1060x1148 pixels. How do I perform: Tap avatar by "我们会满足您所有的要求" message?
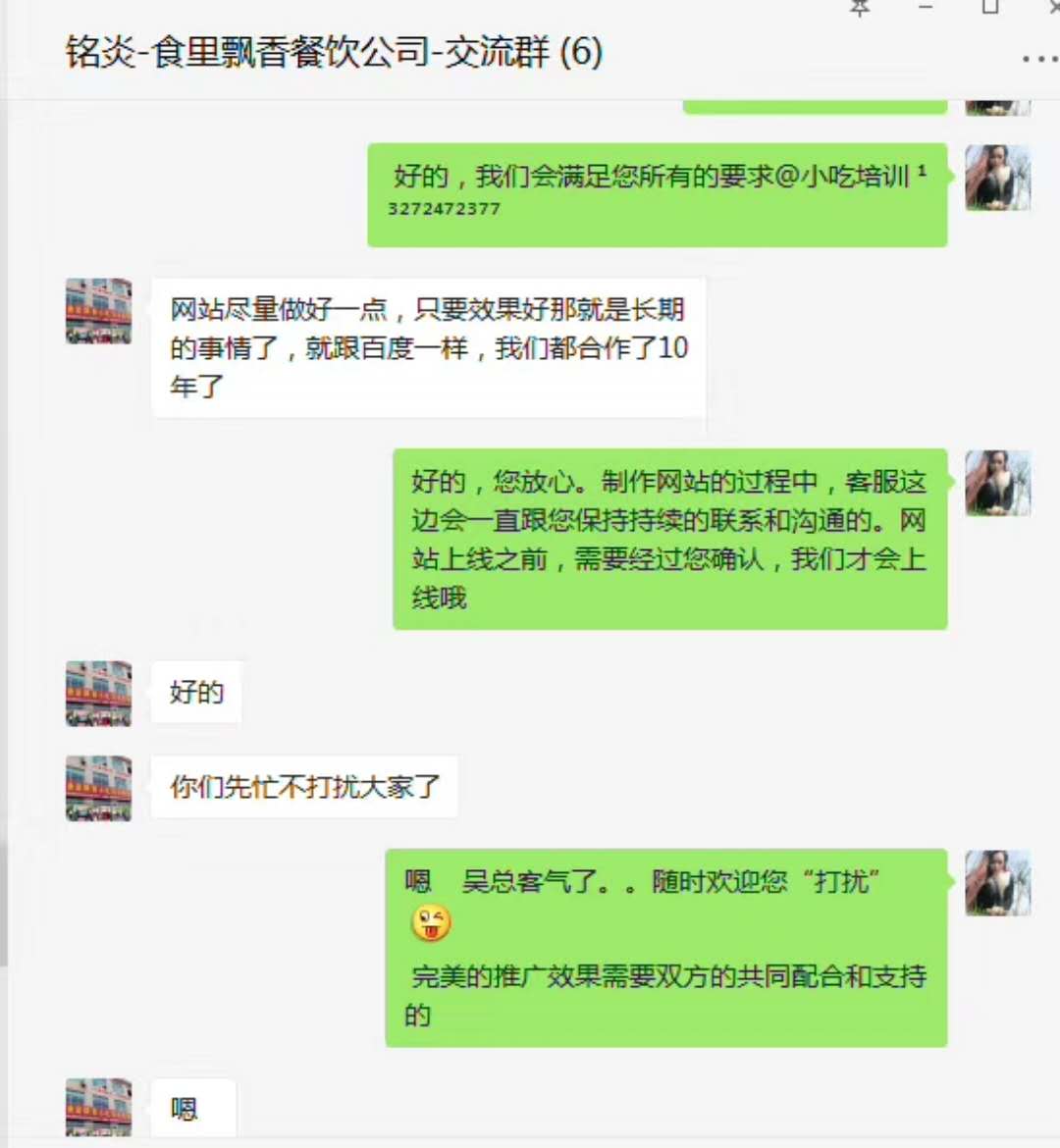(997, 178)
